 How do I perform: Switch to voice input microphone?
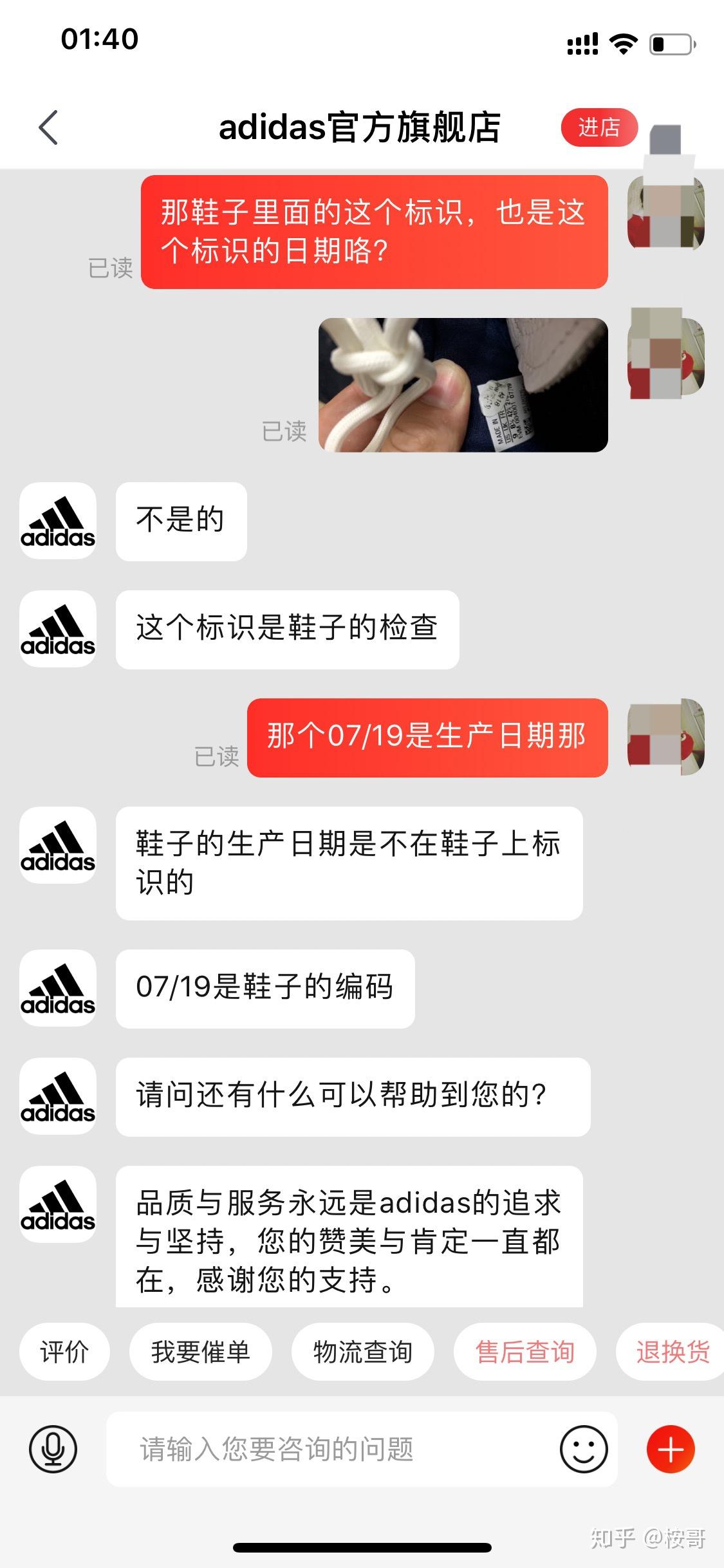[53, 1450]
